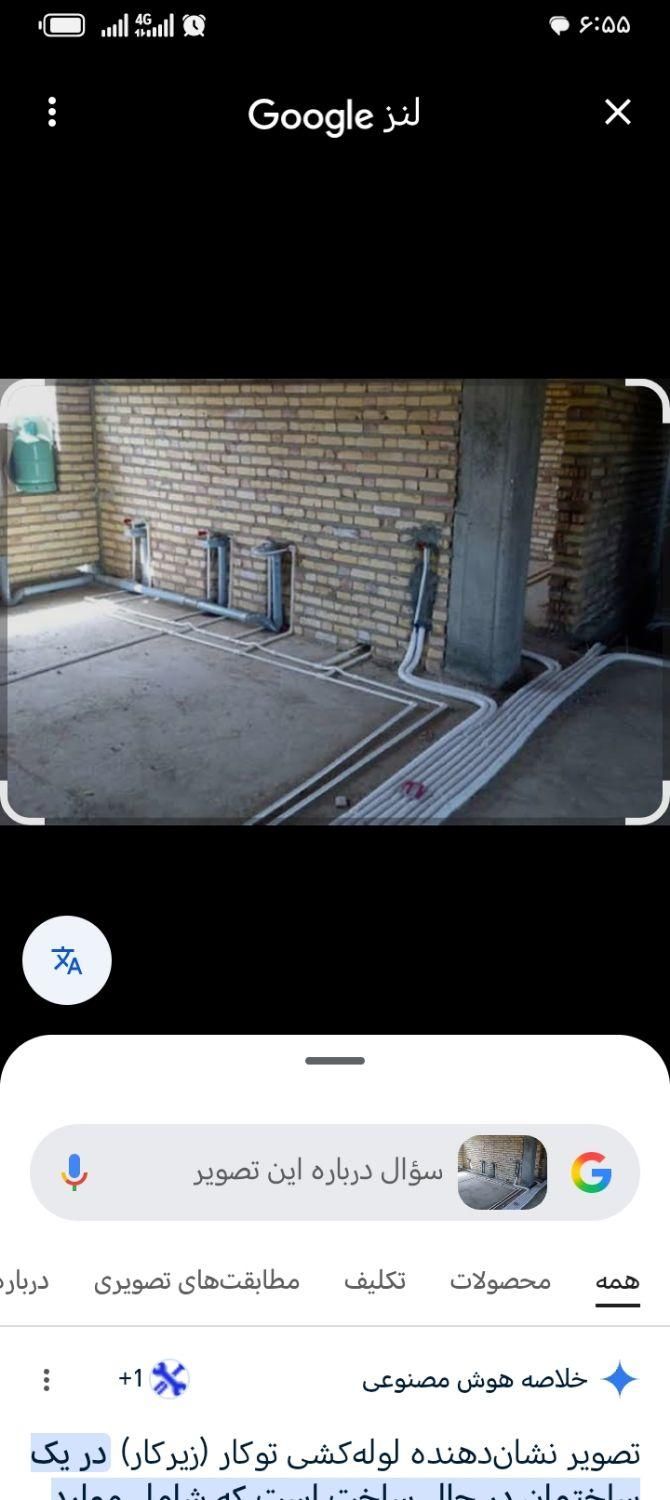Tap the microphone for voice search
670x1500 pixels.
[74, 1172]
